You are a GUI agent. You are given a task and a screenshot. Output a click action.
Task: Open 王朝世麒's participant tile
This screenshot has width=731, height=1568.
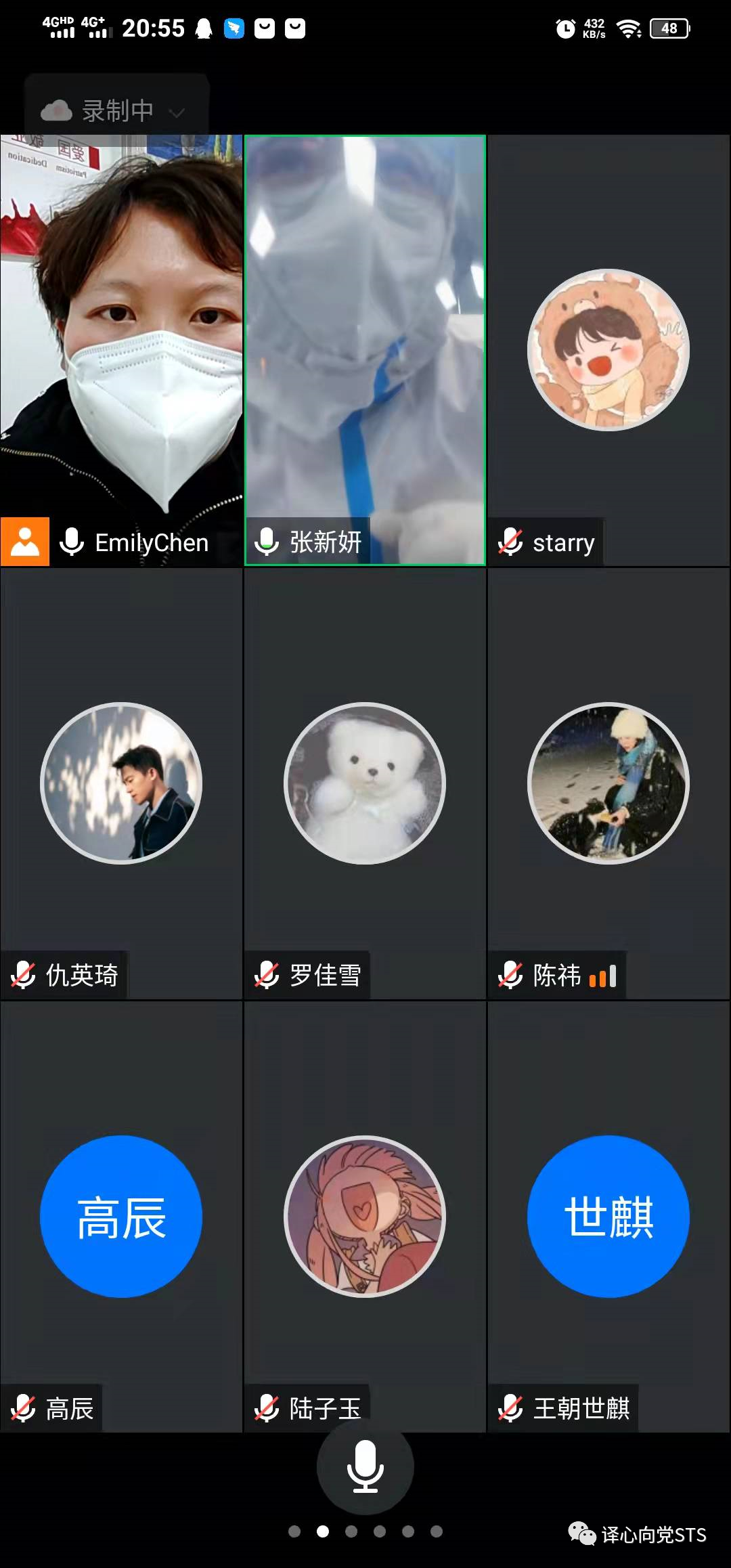tap(608, 1217)
